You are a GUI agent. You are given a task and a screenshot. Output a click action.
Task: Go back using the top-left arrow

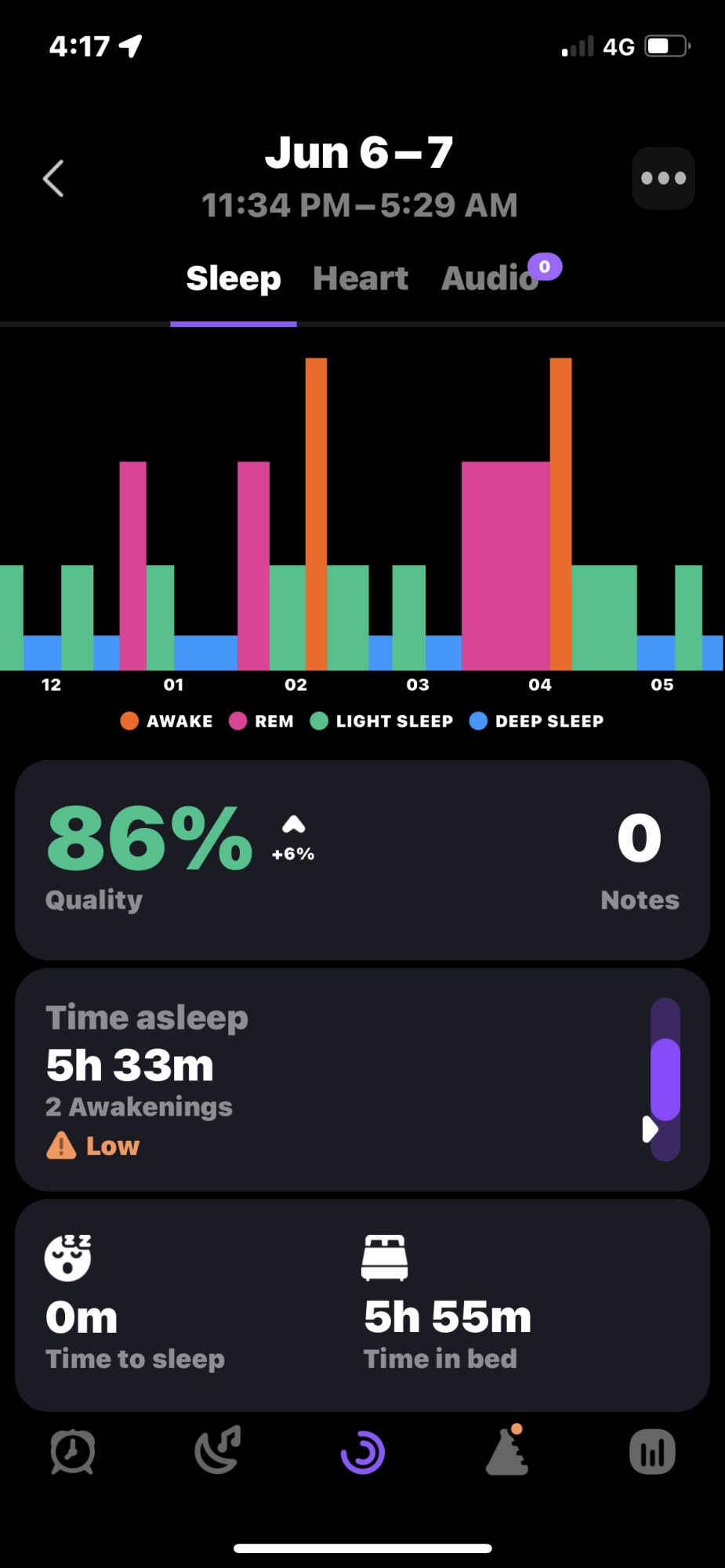pyautogui.click(x=53, y=179)
